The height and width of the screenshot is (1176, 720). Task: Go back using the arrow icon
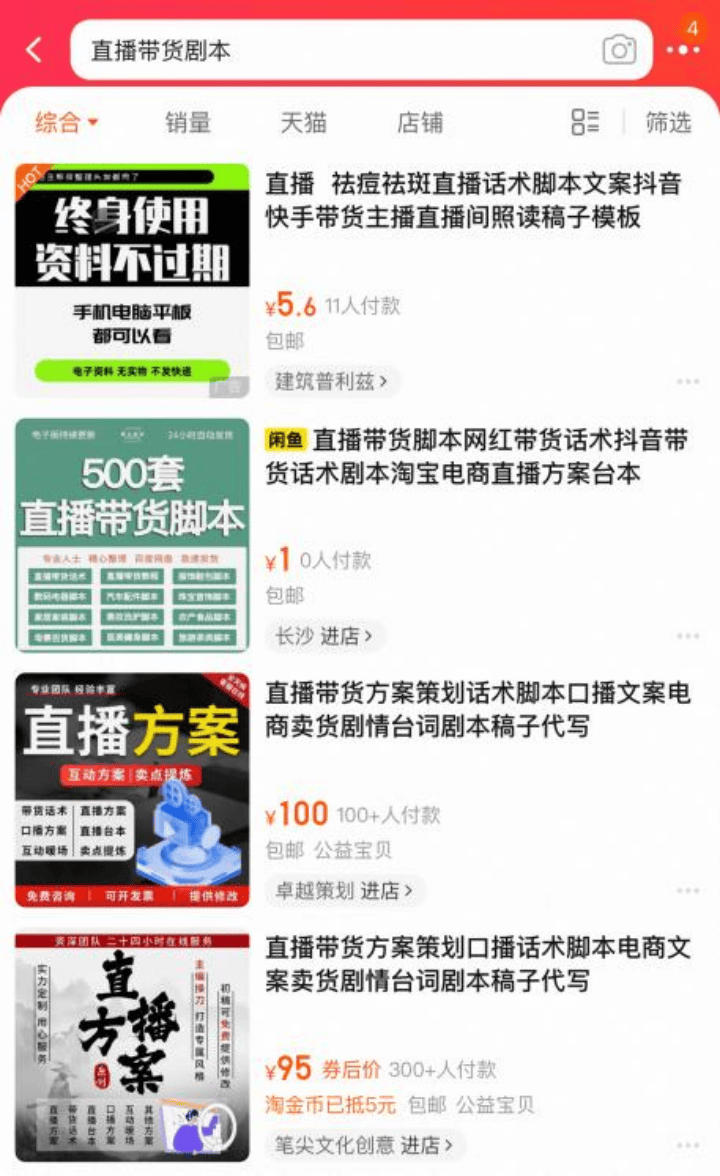[35, 50]
